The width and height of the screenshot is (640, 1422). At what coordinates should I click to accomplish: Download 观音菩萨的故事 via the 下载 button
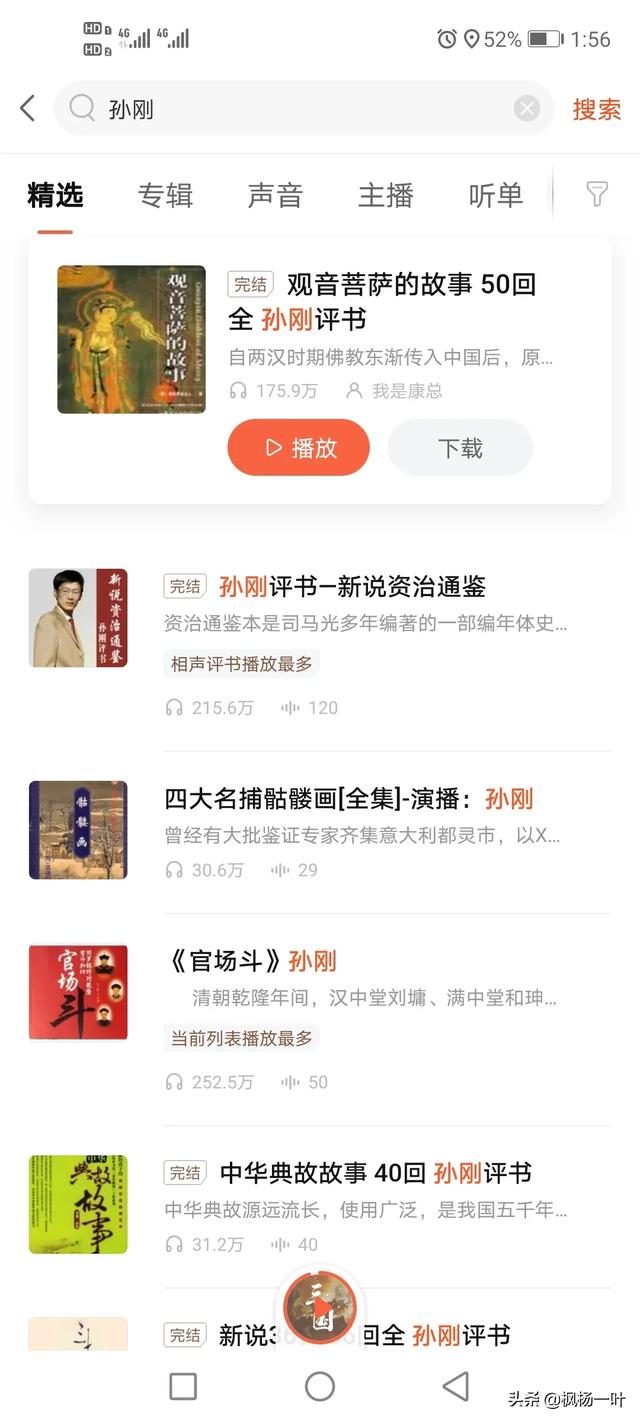(460, 448)
